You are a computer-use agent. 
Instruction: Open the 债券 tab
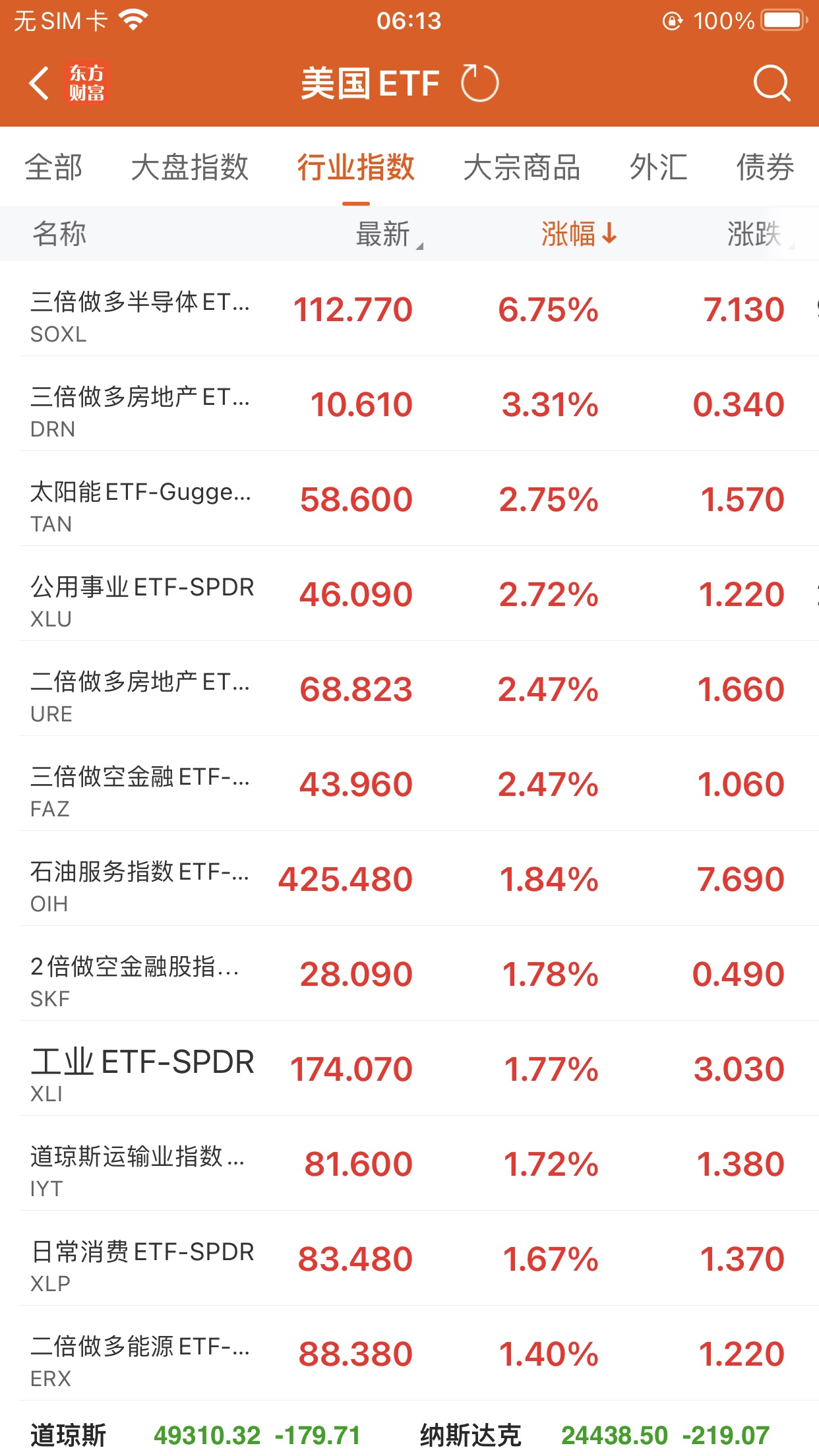(x=765, y=167)
